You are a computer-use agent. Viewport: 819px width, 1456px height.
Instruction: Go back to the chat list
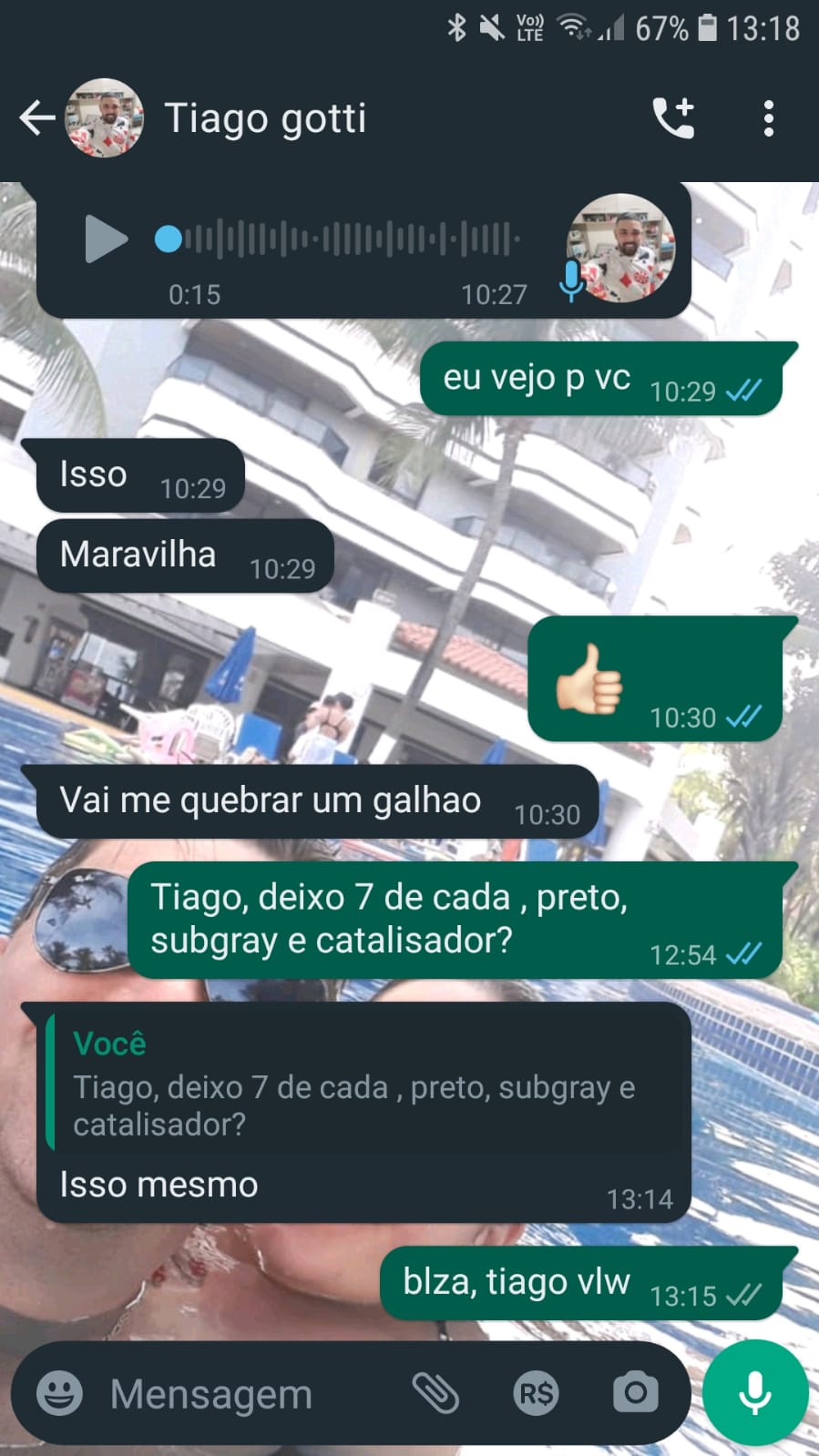pyautogui.click(x=36, y=118)
